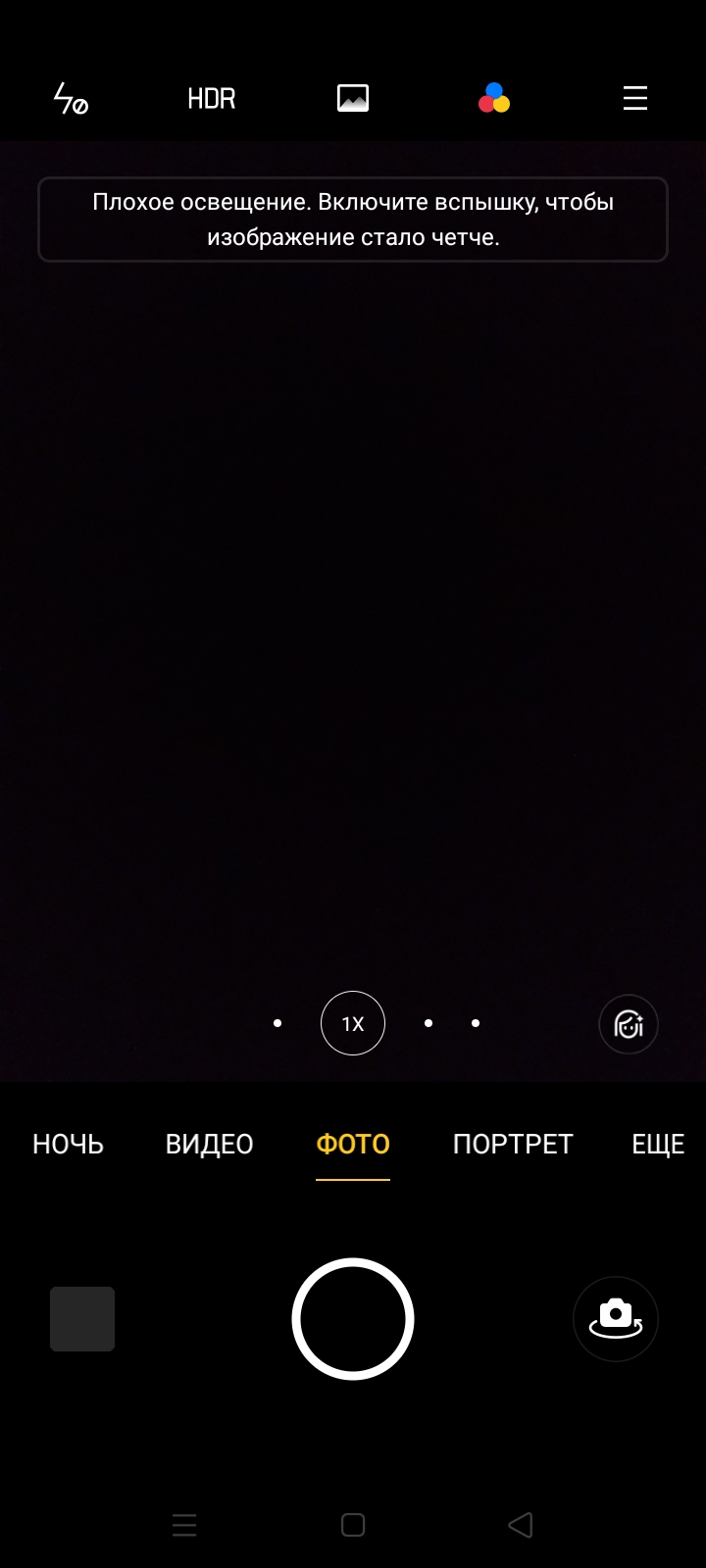Open ЕЩЕ for more camera modes
706x1568 pixels.
click(x=658, y=1144)
